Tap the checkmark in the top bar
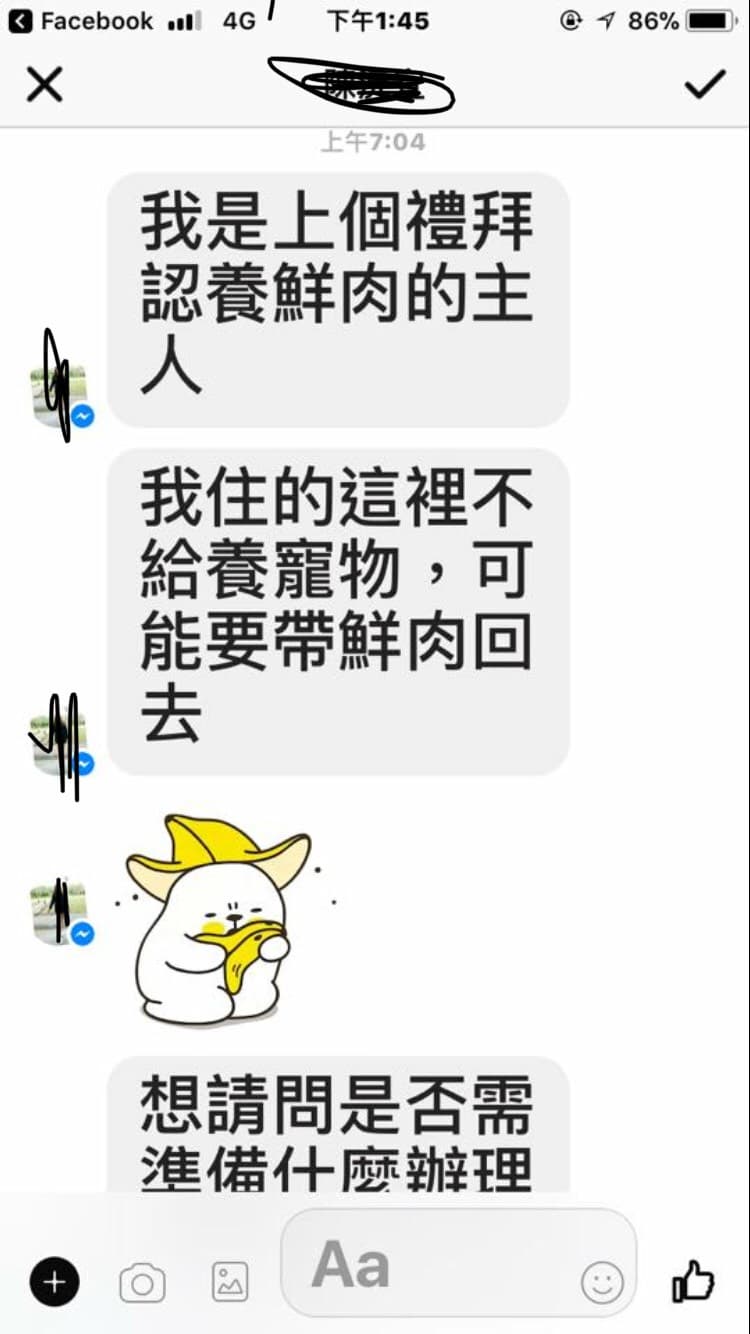 coord(704,85)
